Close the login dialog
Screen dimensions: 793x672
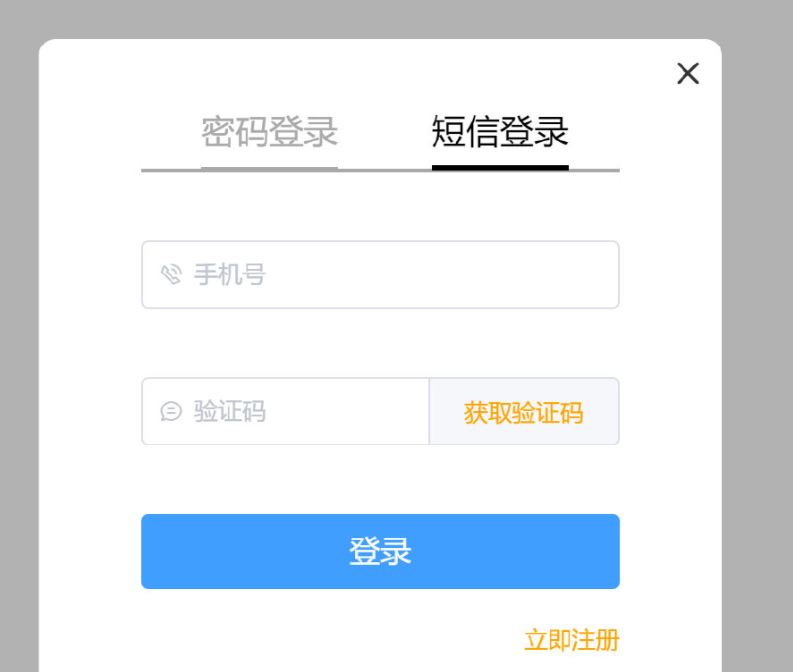688,73
